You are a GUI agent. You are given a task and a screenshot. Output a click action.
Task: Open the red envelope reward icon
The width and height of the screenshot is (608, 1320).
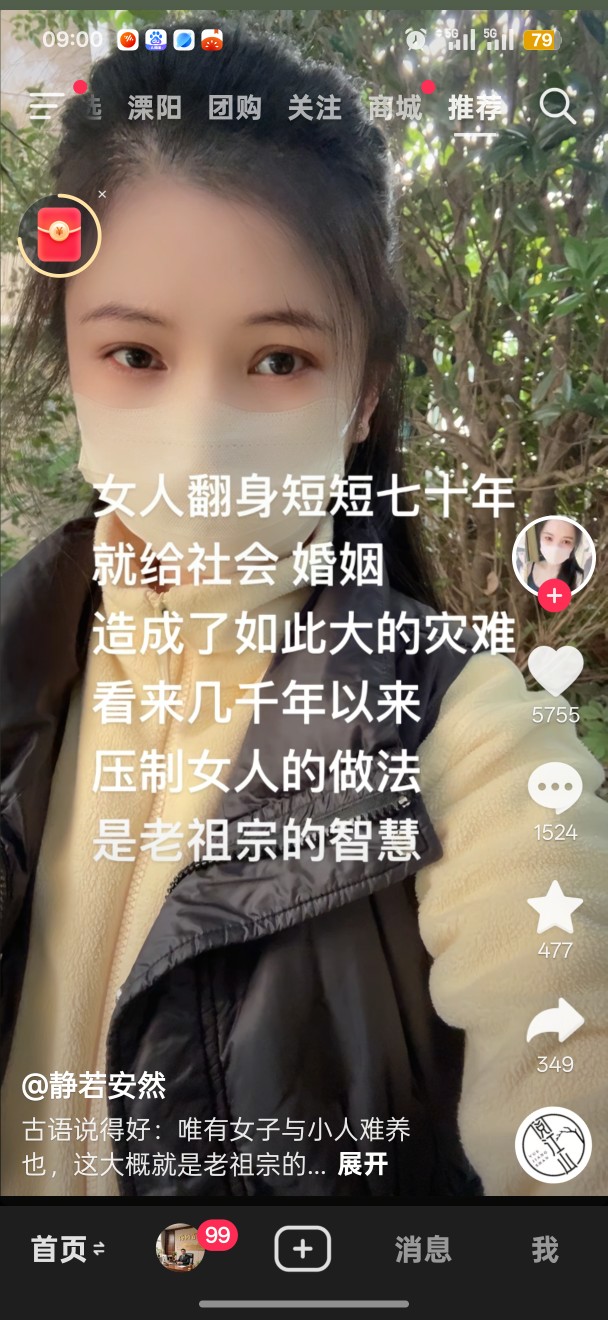pos(59,235)
